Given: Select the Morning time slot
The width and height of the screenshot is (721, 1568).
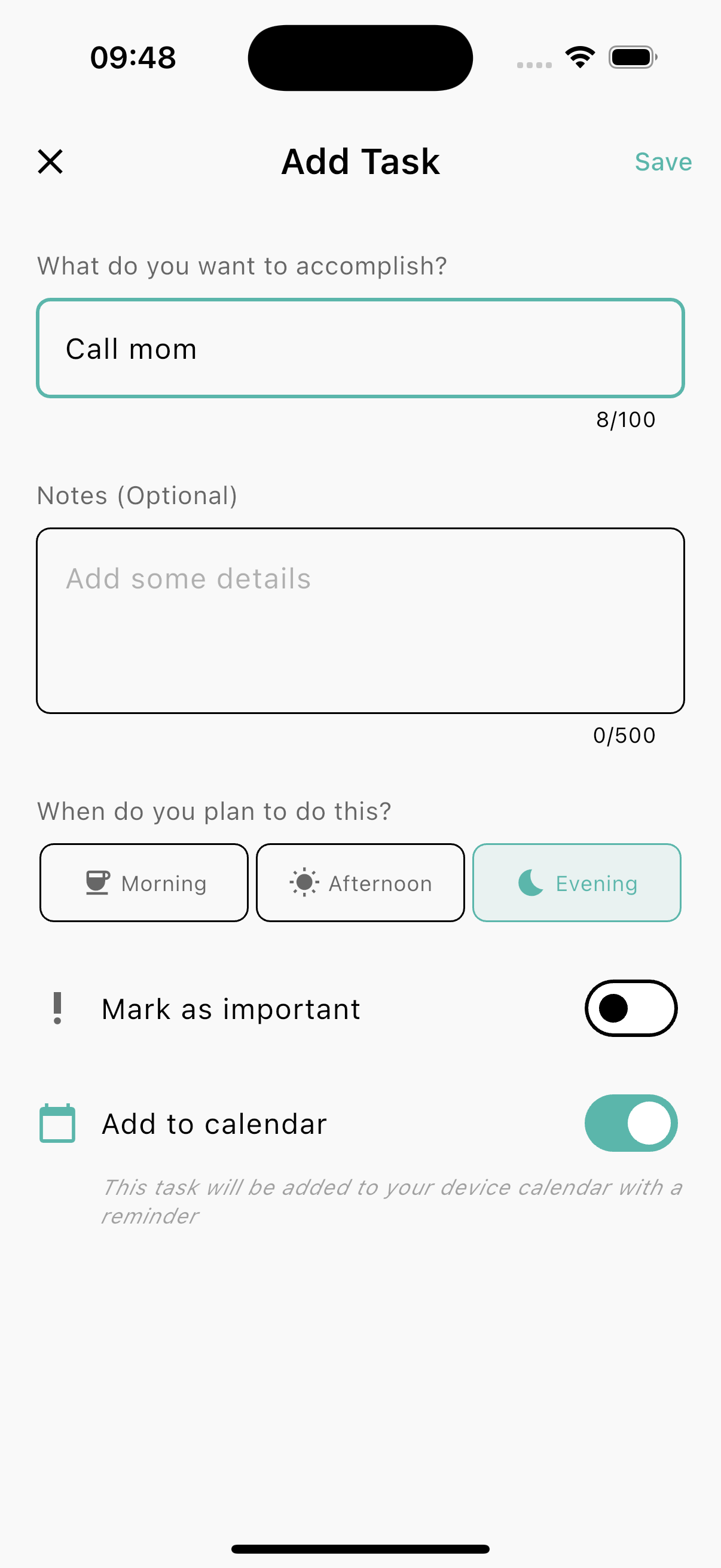Looking at the screenshot, I should coord(143,882).
